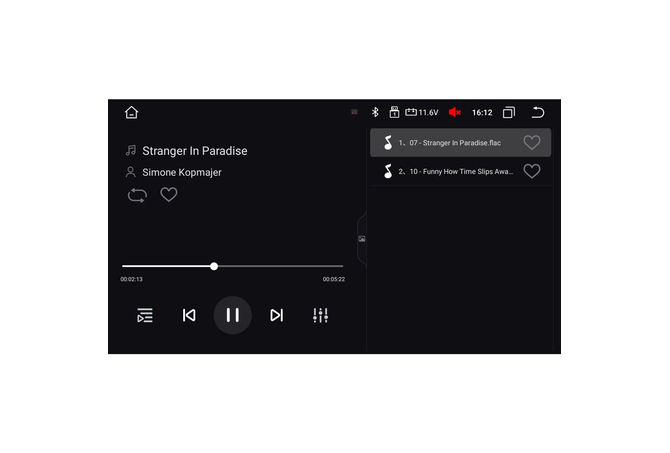Toggle the repeat mode

[137, 195]
